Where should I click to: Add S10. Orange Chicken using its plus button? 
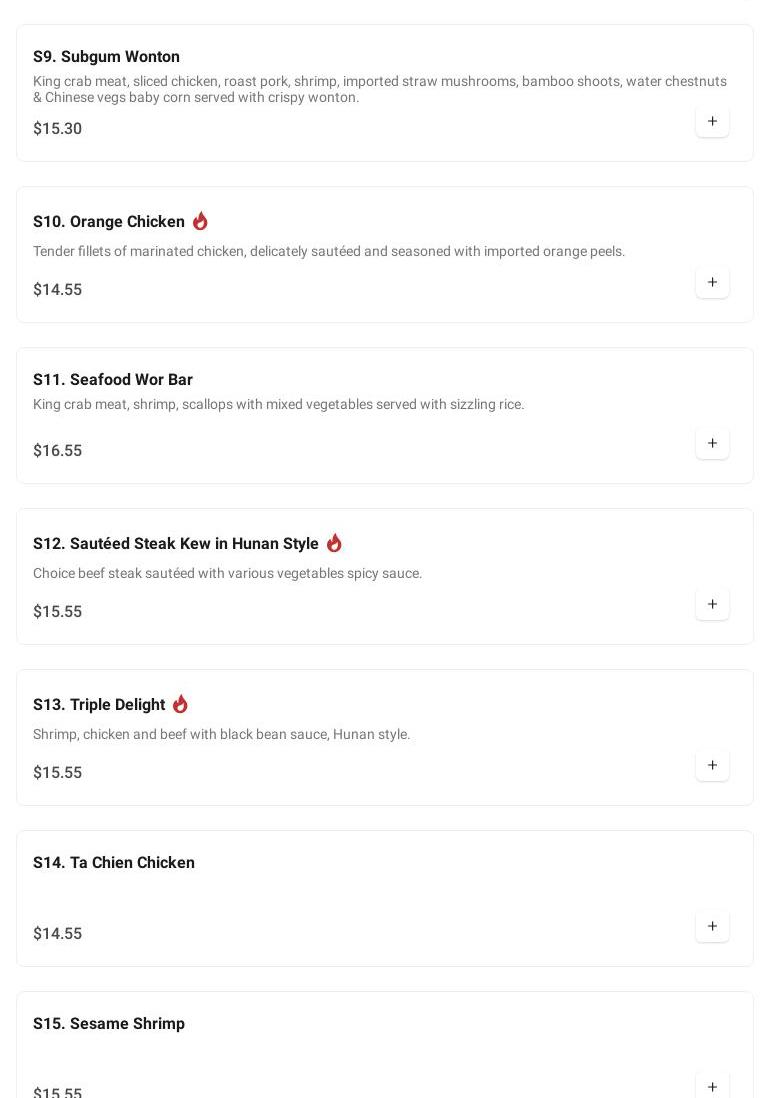click(712, 283)
